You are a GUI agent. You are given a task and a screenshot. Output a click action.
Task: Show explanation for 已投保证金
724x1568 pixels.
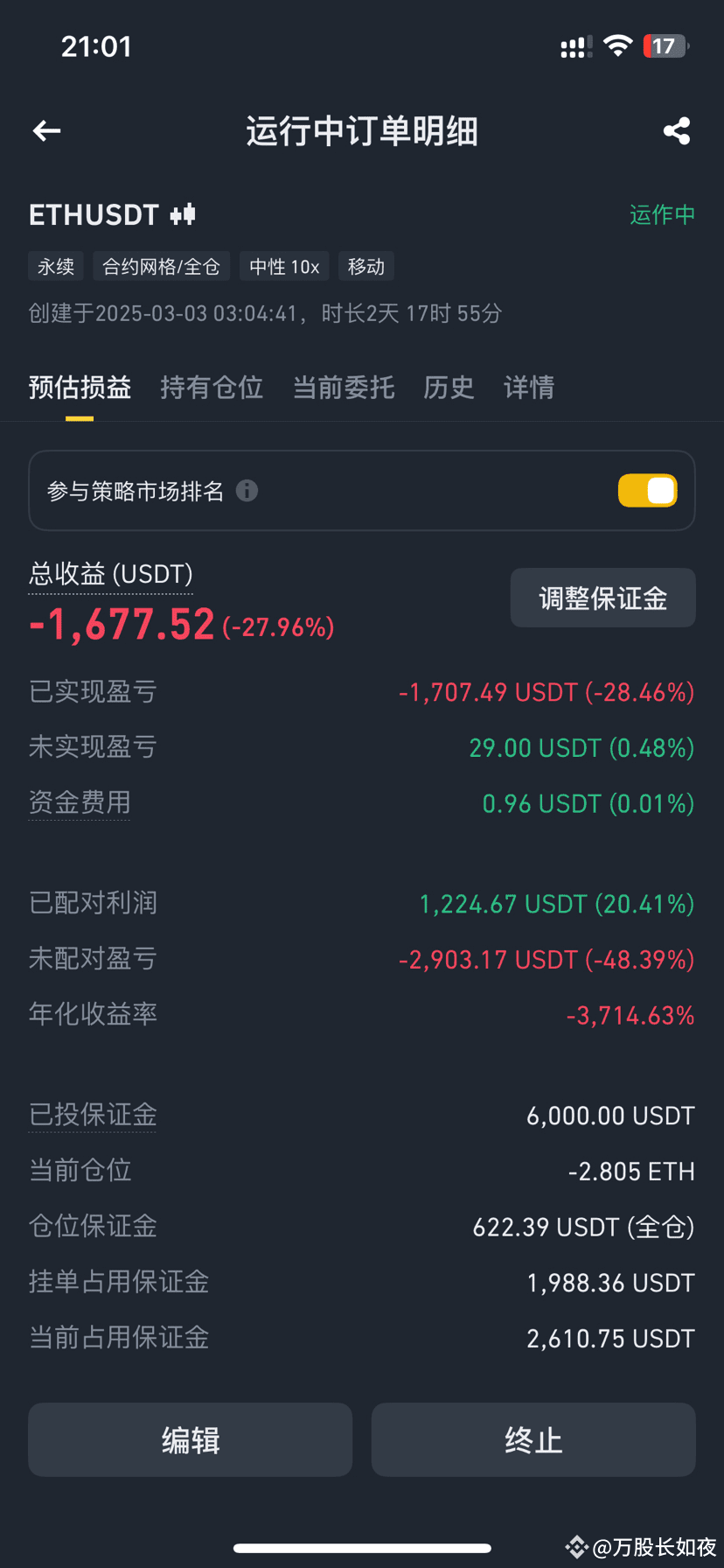coord(93,1115)
